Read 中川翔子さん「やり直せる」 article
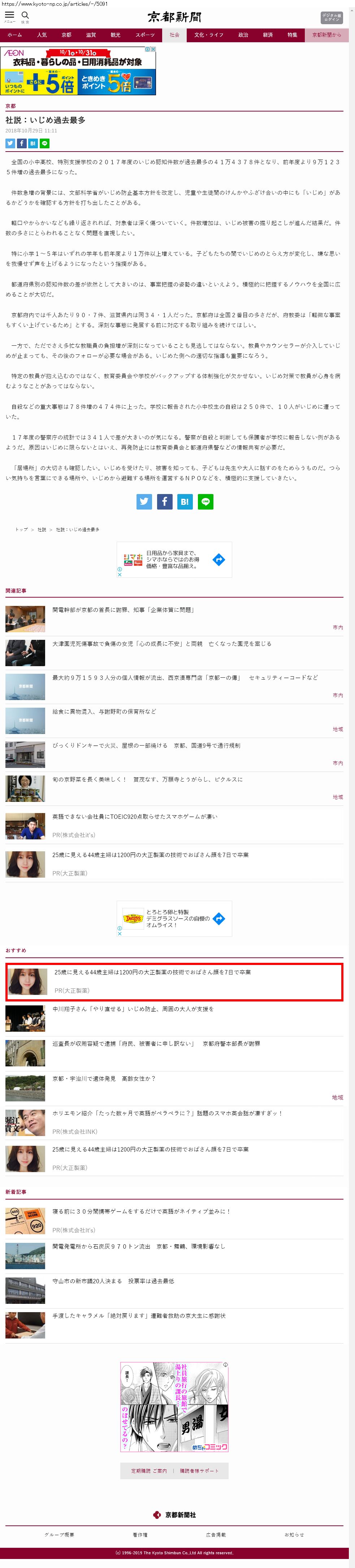Image resolution: width=355 pixels, height=1568 pixels. click(x=133, y=1009)
